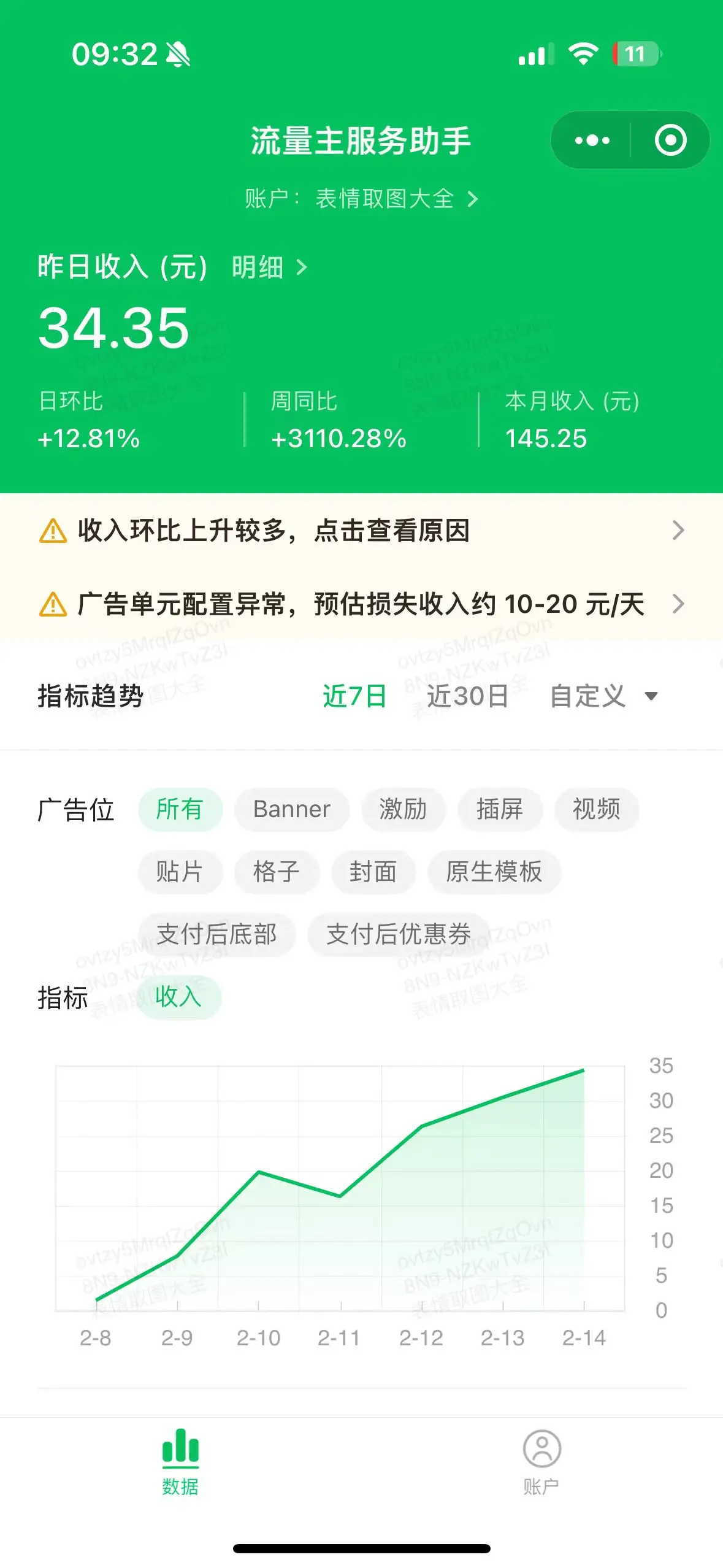Filter by Banner ad position

click(x=292, y=809)
